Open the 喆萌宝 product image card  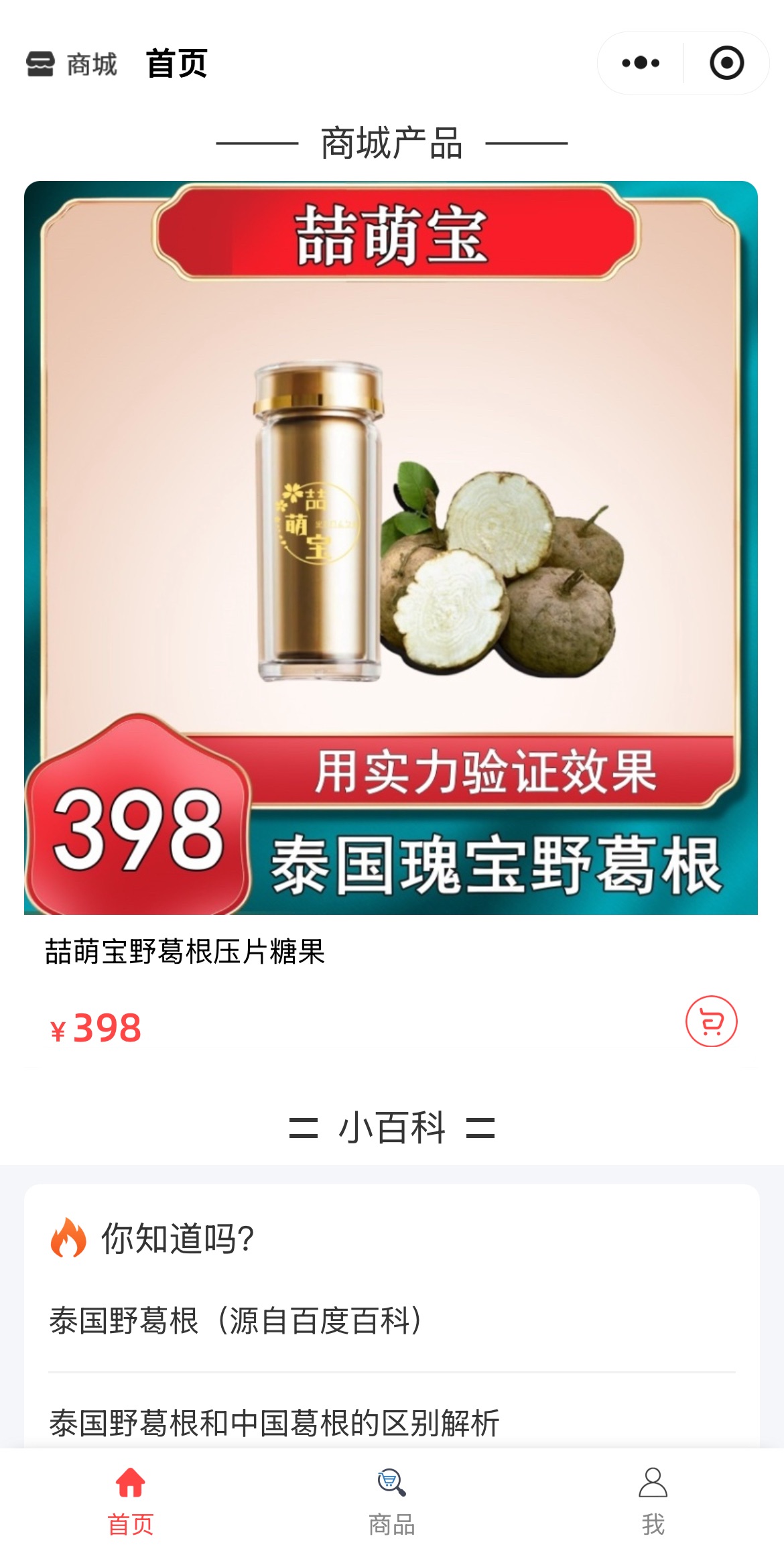click(391, 547)
